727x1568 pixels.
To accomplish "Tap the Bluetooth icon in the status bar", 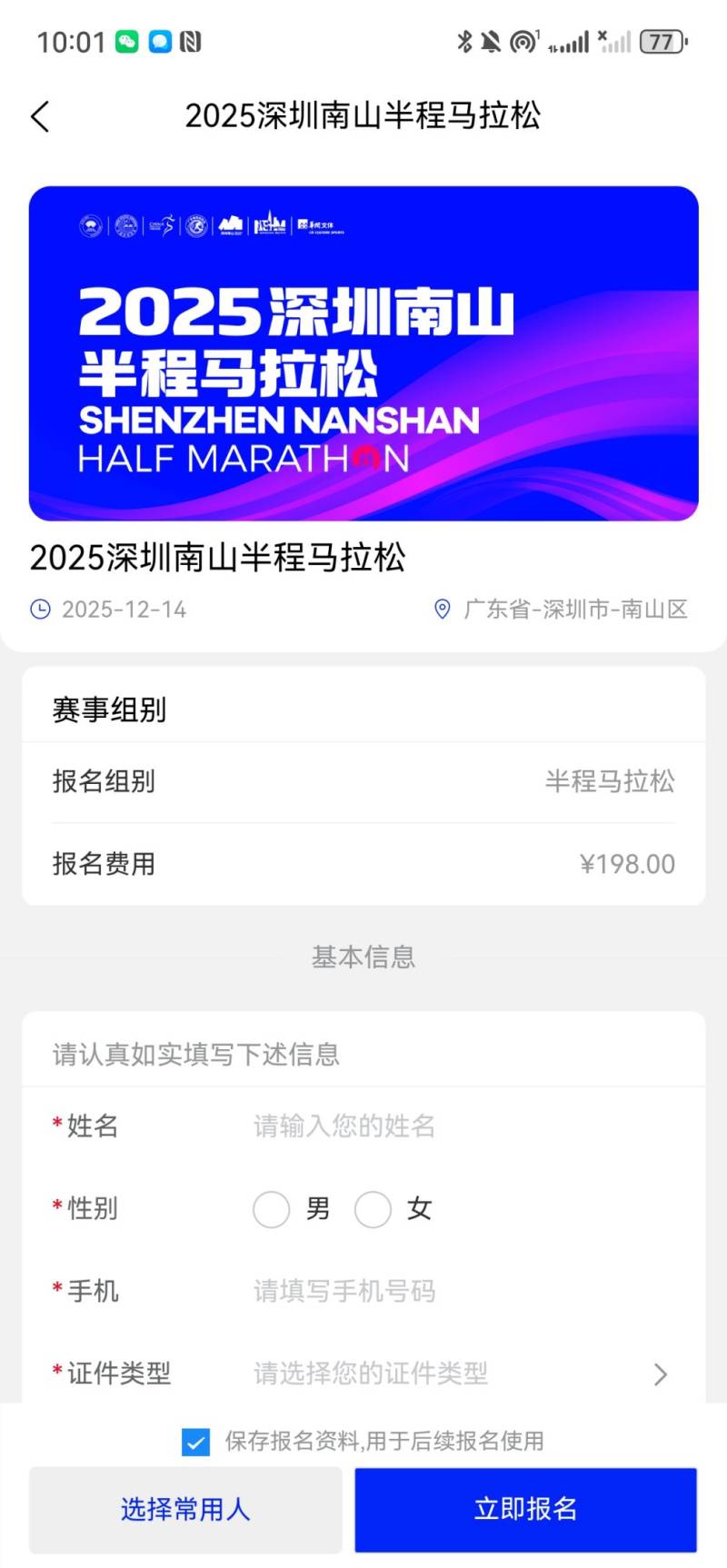I will 463,41.
